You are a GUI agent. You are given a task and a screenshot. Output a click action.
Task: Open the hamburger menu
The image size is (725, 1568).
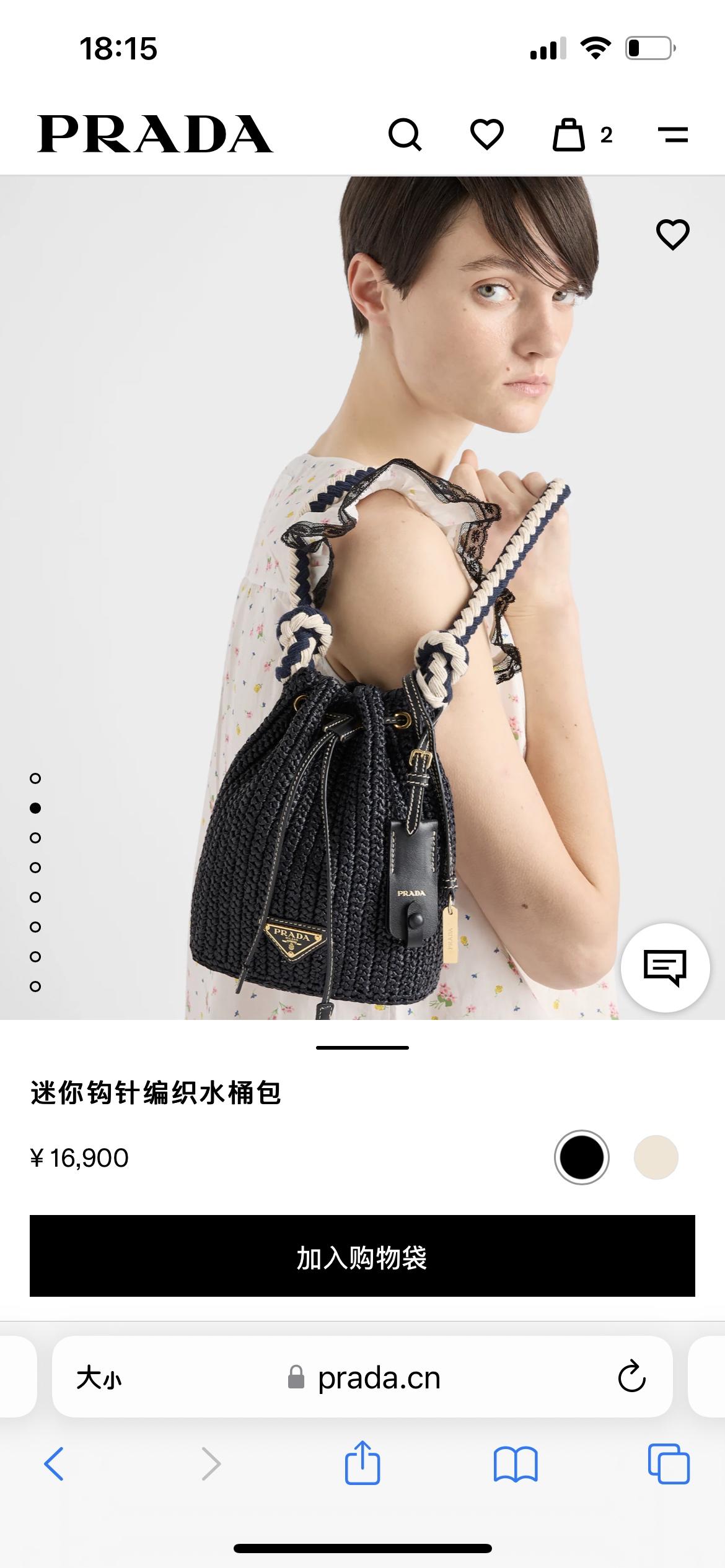(673, 134)
